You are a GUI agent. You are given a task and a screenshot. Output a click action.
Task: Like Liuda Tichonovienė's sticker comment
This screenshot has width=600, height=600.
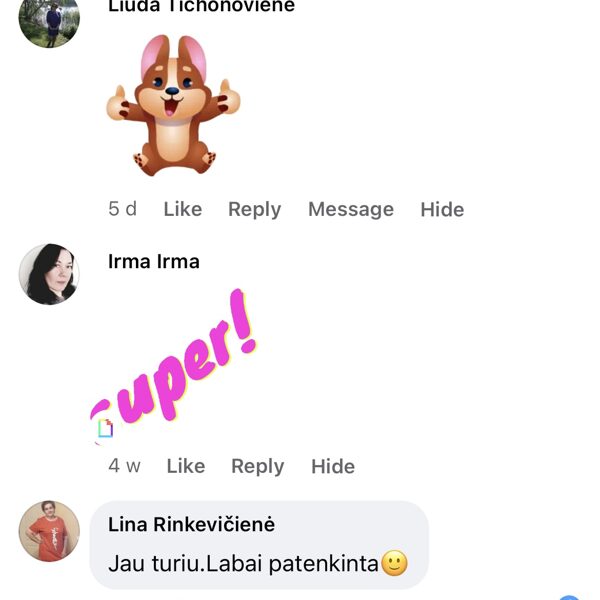[182, 209]
